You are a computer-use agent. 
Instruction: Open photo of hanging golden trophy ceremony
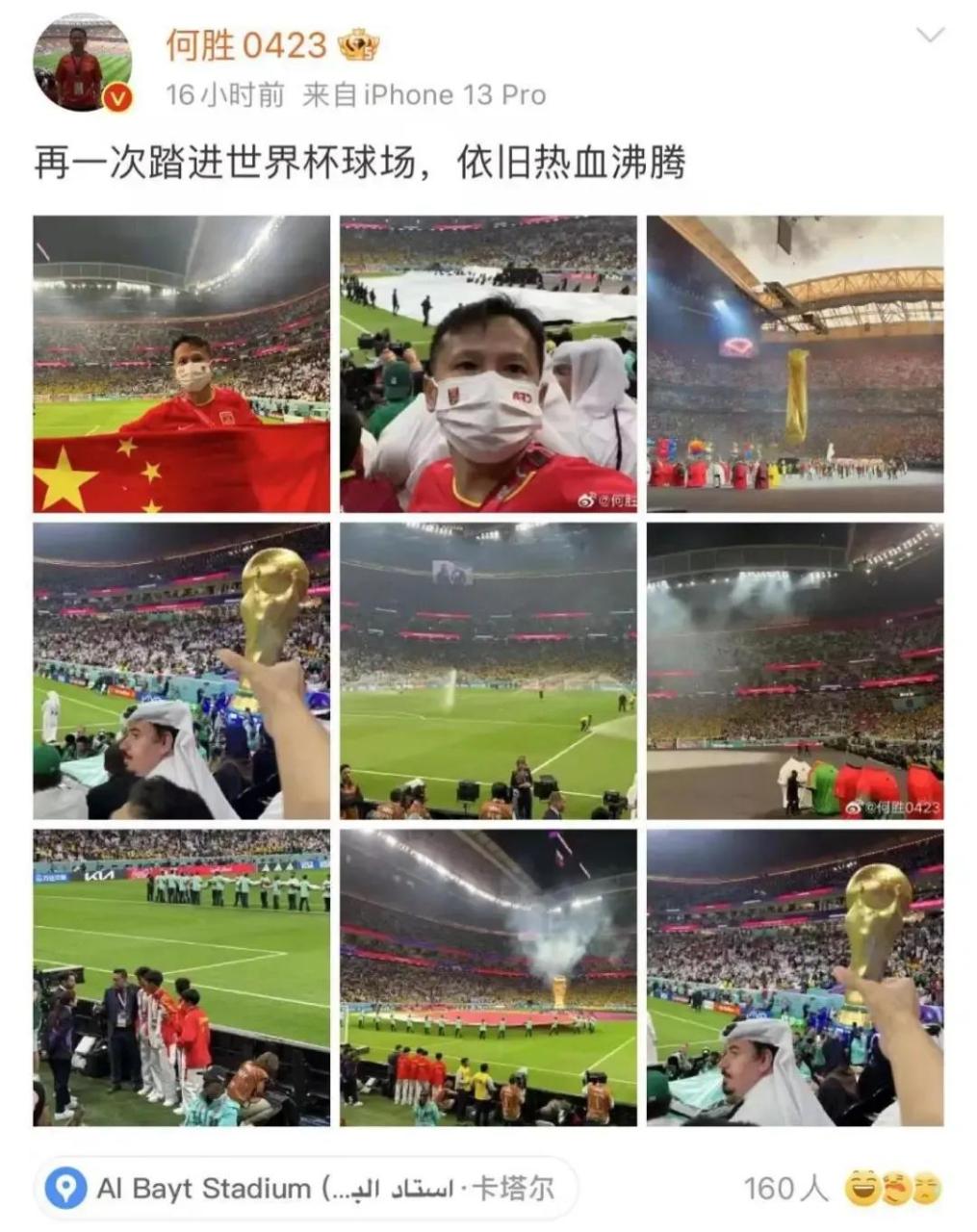click(795, 364)
